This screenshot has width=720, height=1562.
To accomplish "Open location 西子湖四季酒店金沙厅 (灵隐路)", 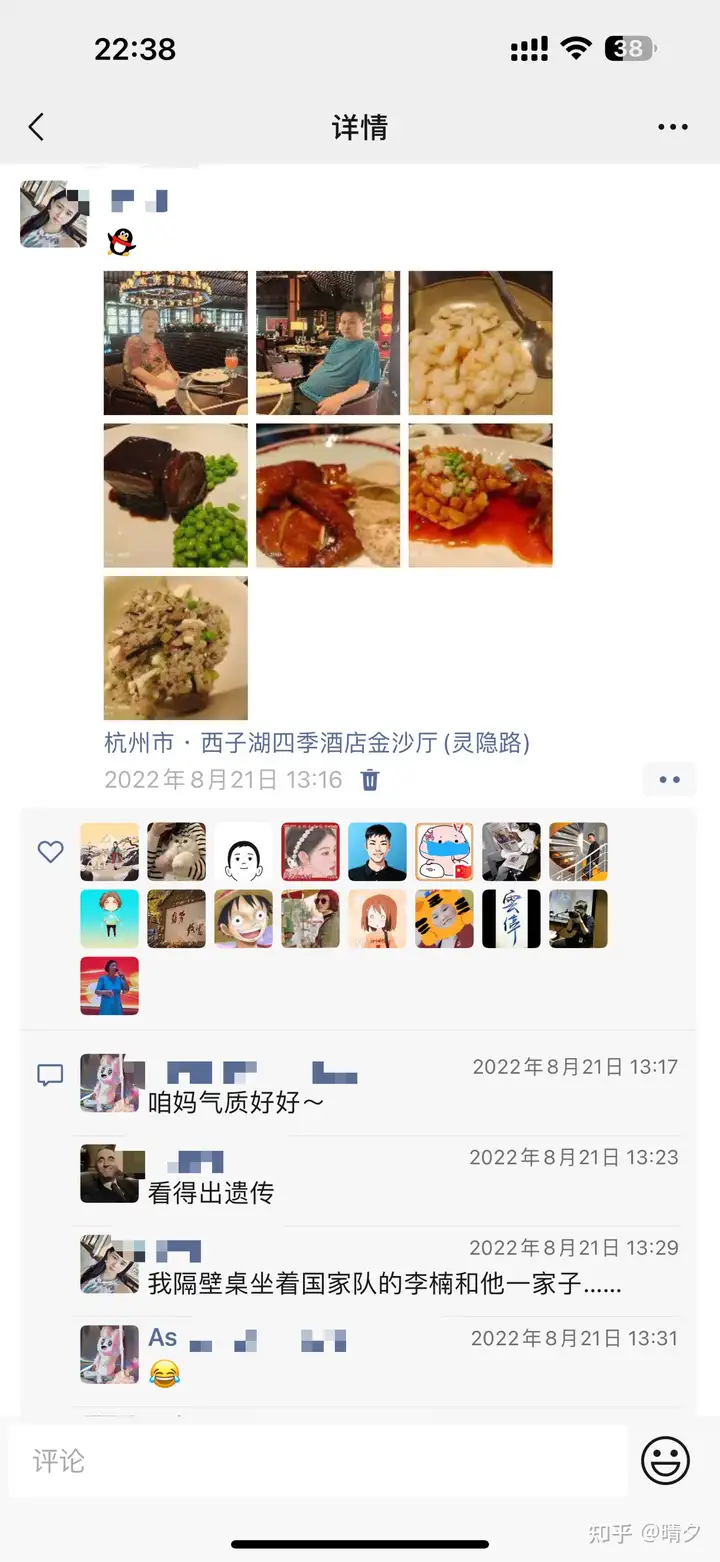I will click(317, 743).
